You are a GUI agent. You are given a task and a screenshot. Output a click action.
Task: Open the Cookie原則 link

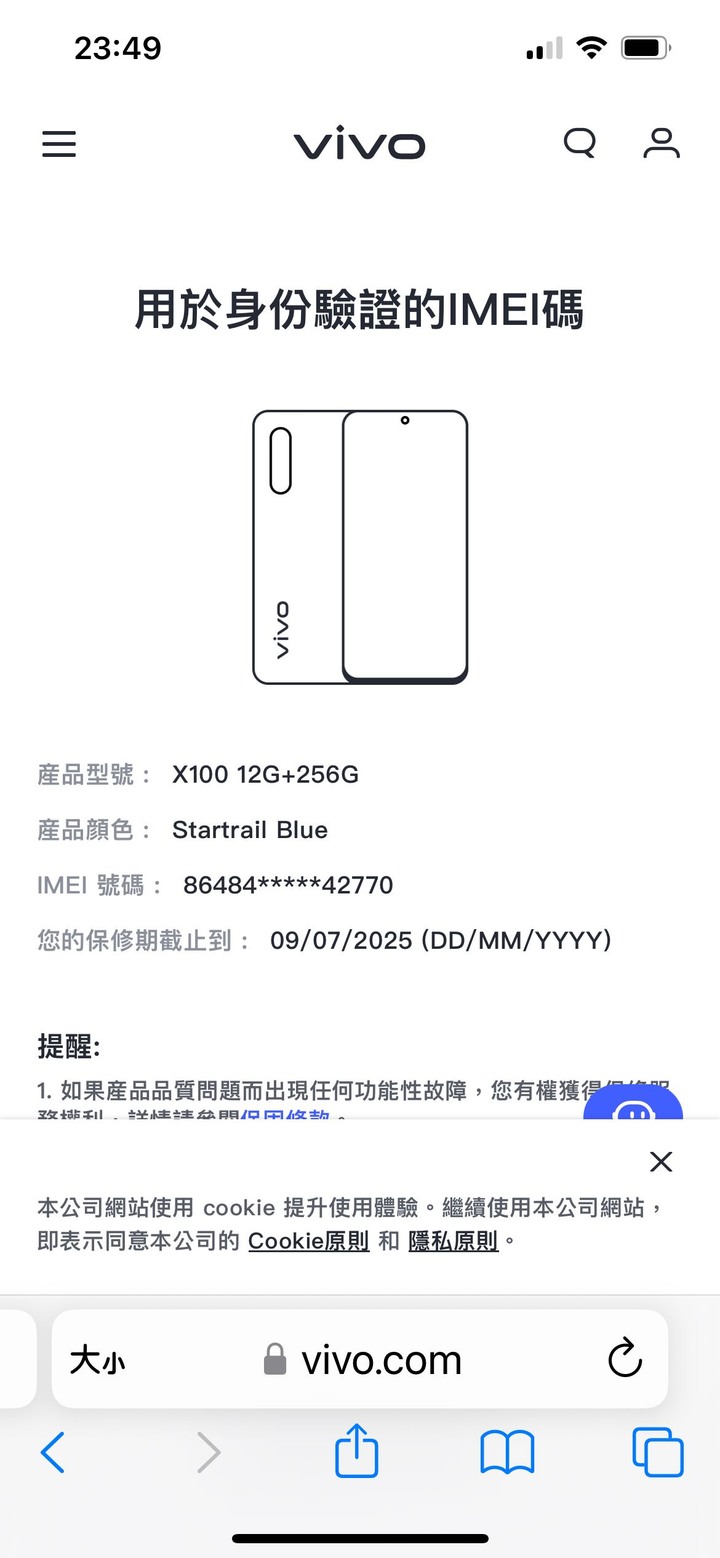pos(309,1241)
